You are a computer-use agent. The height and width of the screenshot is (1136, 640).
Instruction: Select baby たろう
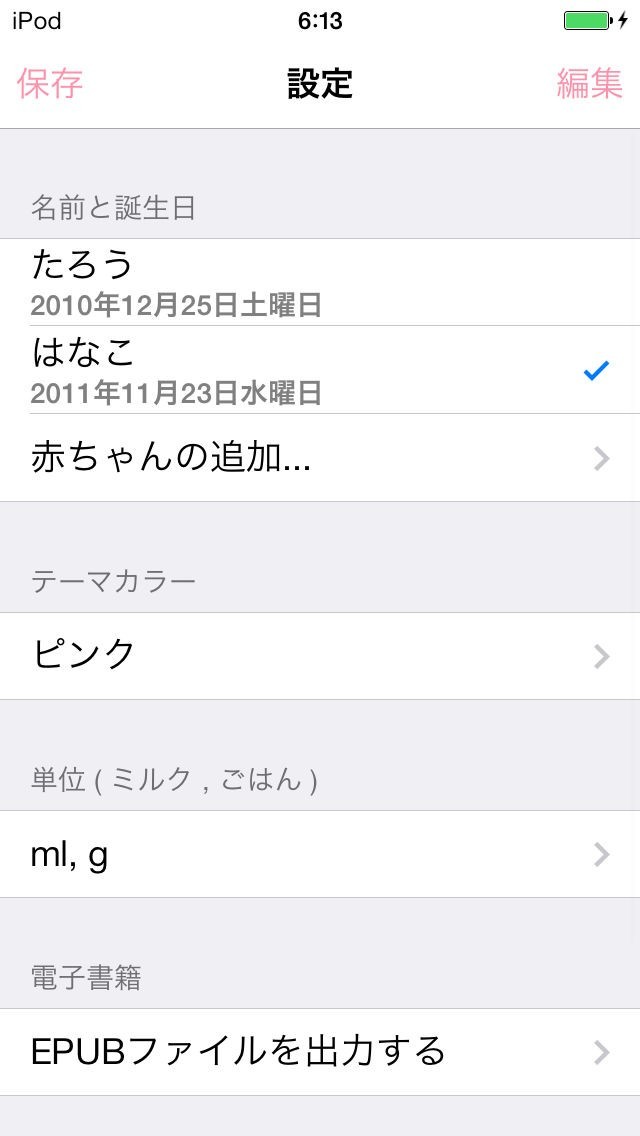pos(320,282)
